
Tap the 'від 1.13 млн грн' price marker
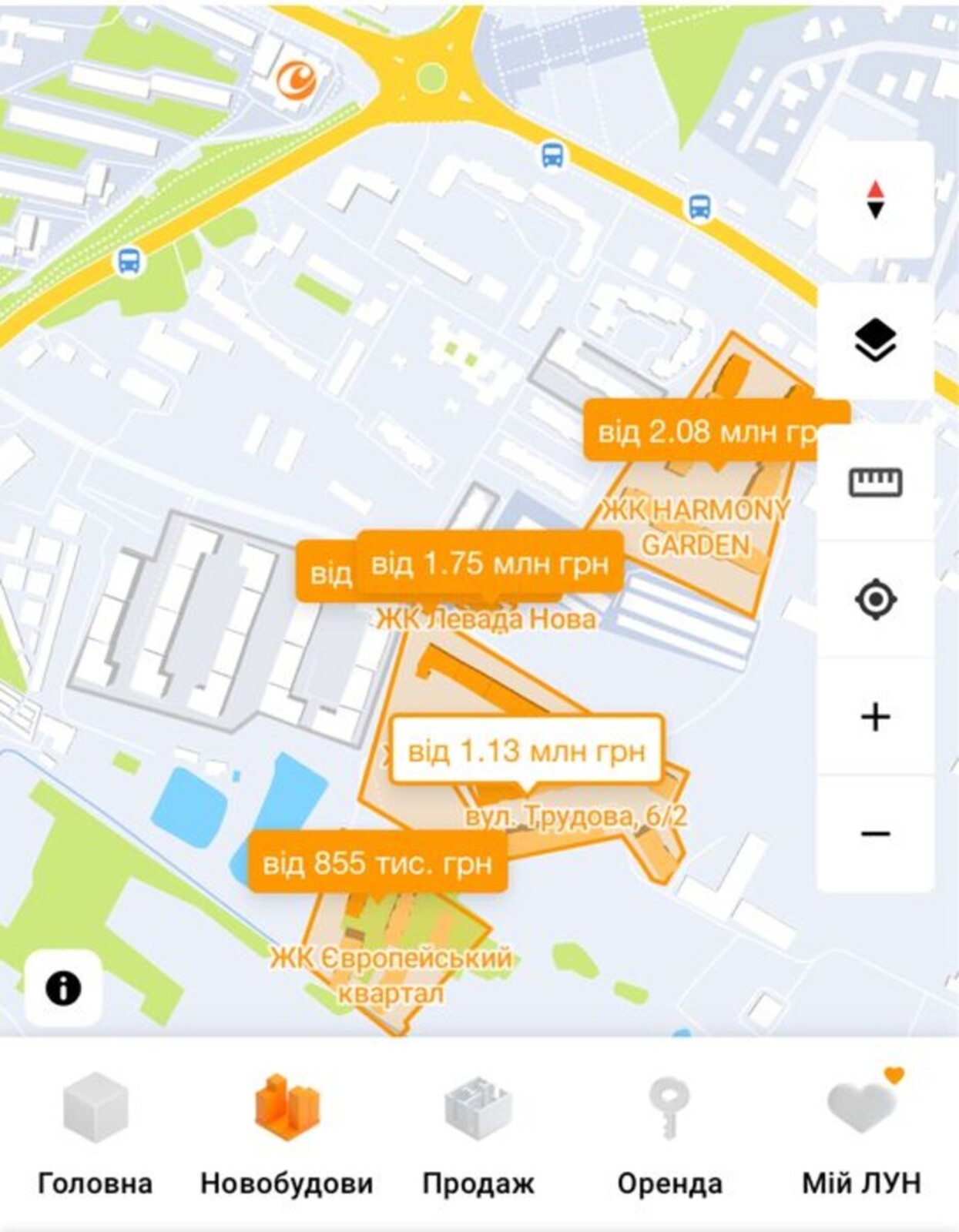click(x=527, y=750)
